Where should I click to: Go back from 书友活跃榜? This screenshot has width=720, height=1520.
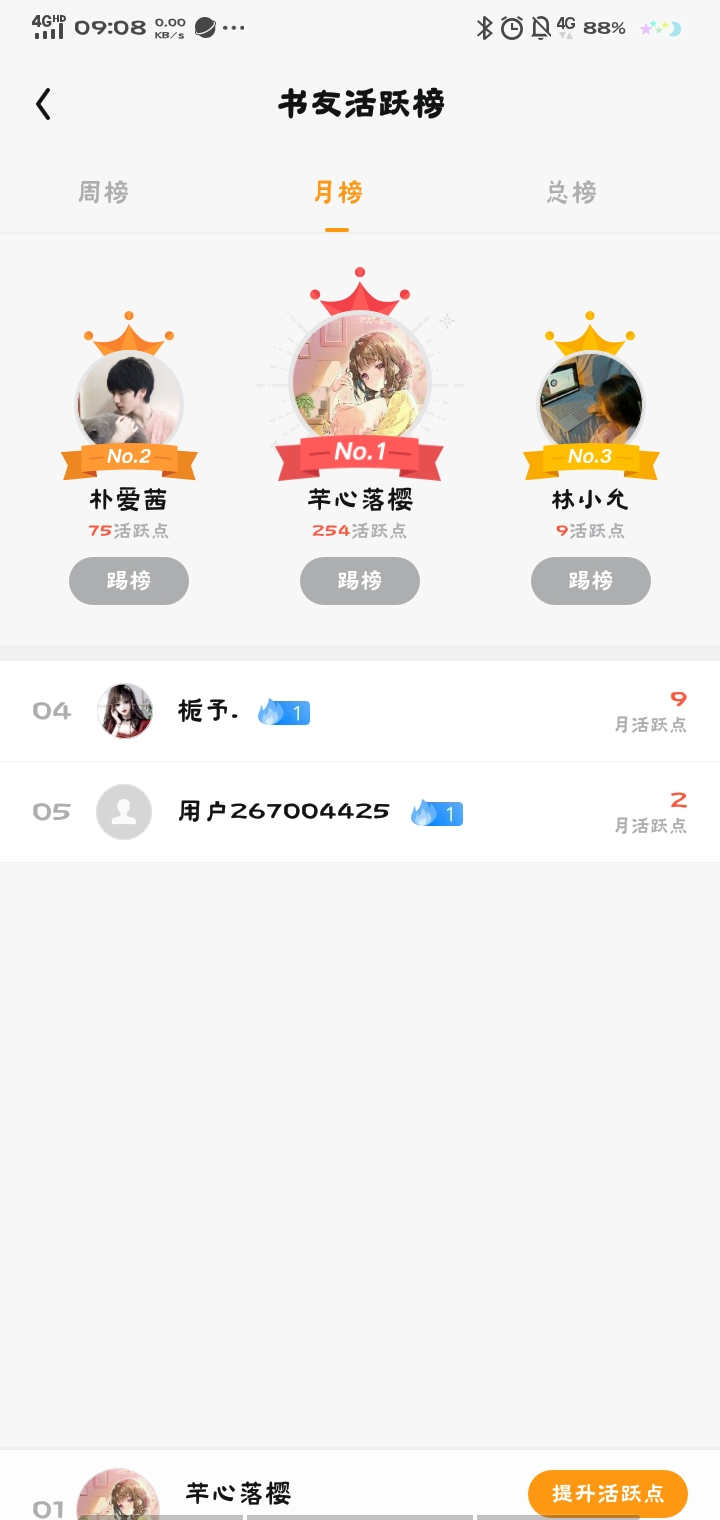pos(43,104)
